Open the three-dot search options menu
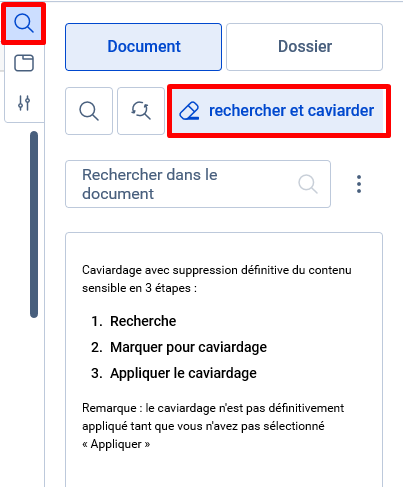The image size is (403, 487). pyautogui.click(x=359, y=184)
